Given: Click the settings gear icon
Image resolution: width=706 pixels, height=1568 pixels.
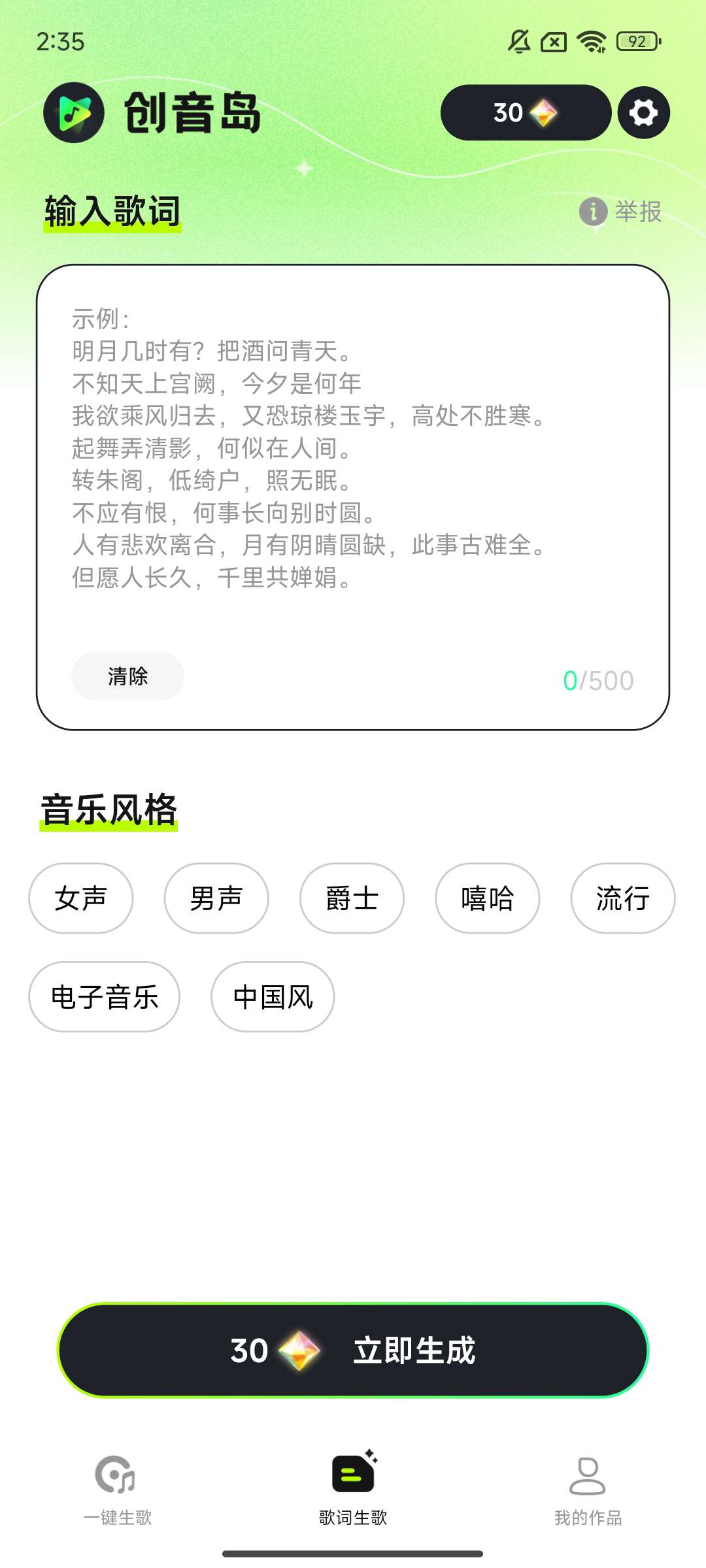Looking at the screenshot, I should [644, 112].
